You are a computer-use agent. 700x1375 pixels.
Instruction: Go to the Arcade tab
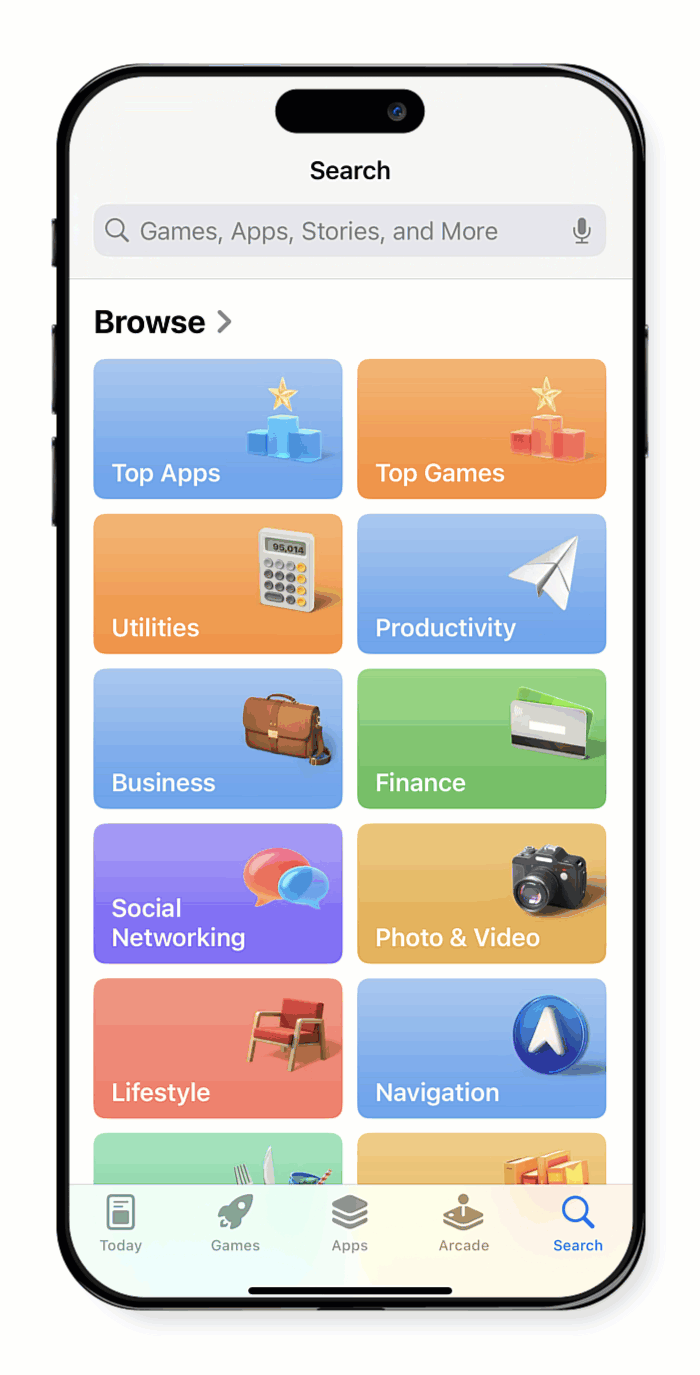pyautogui.click(x=464, y=1224)
